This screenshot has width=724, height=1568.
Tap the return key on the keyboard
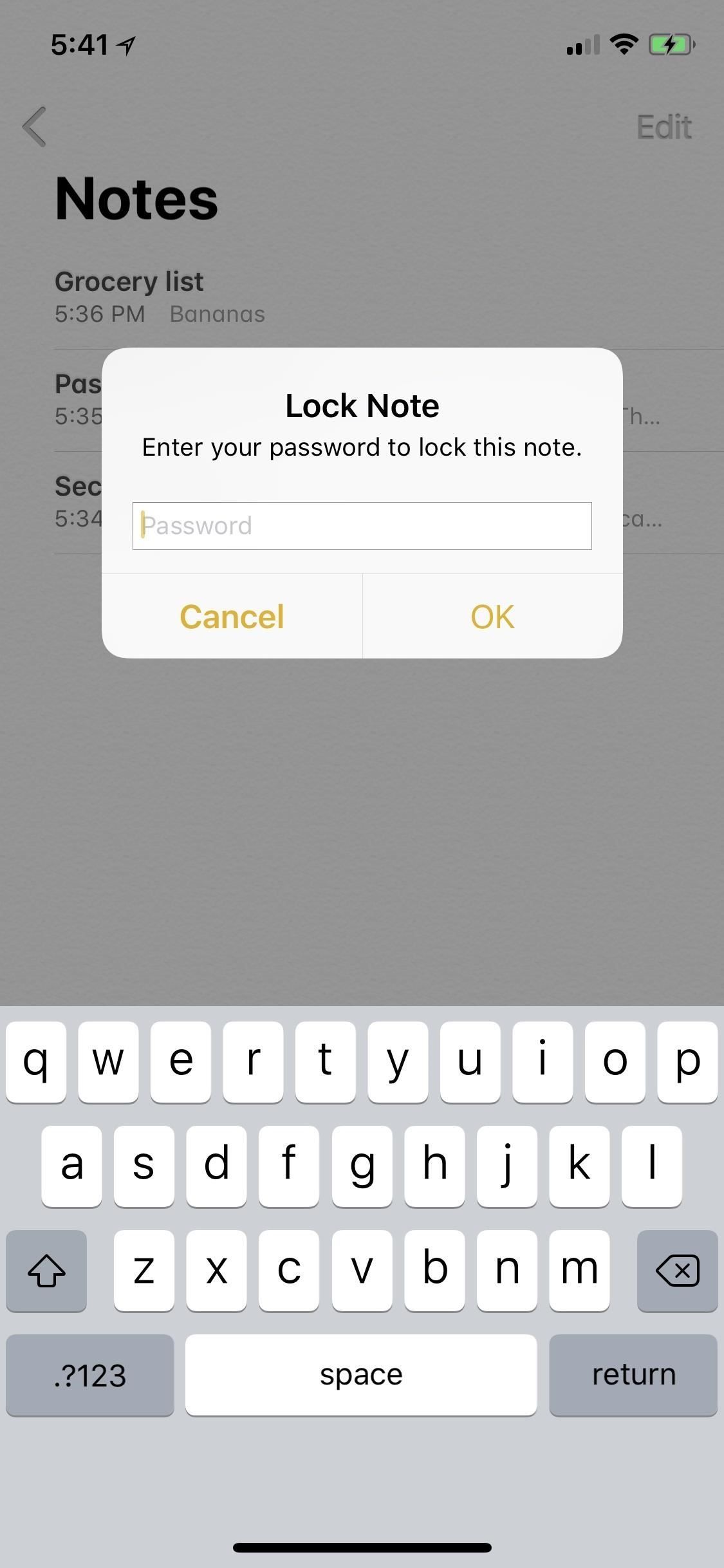coord(633,1375)
